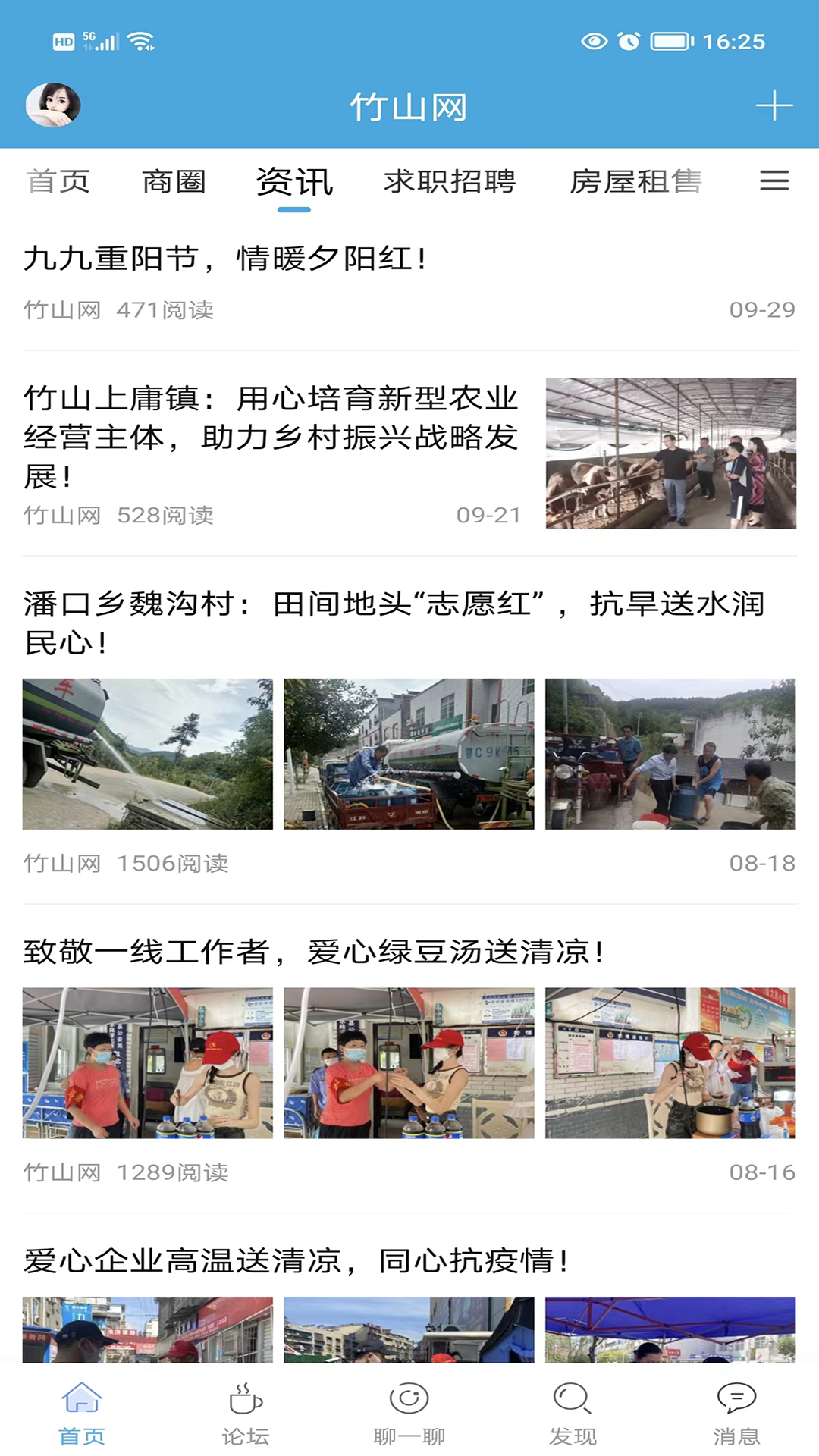Open the 房屋租售 tab

(639, 181)
